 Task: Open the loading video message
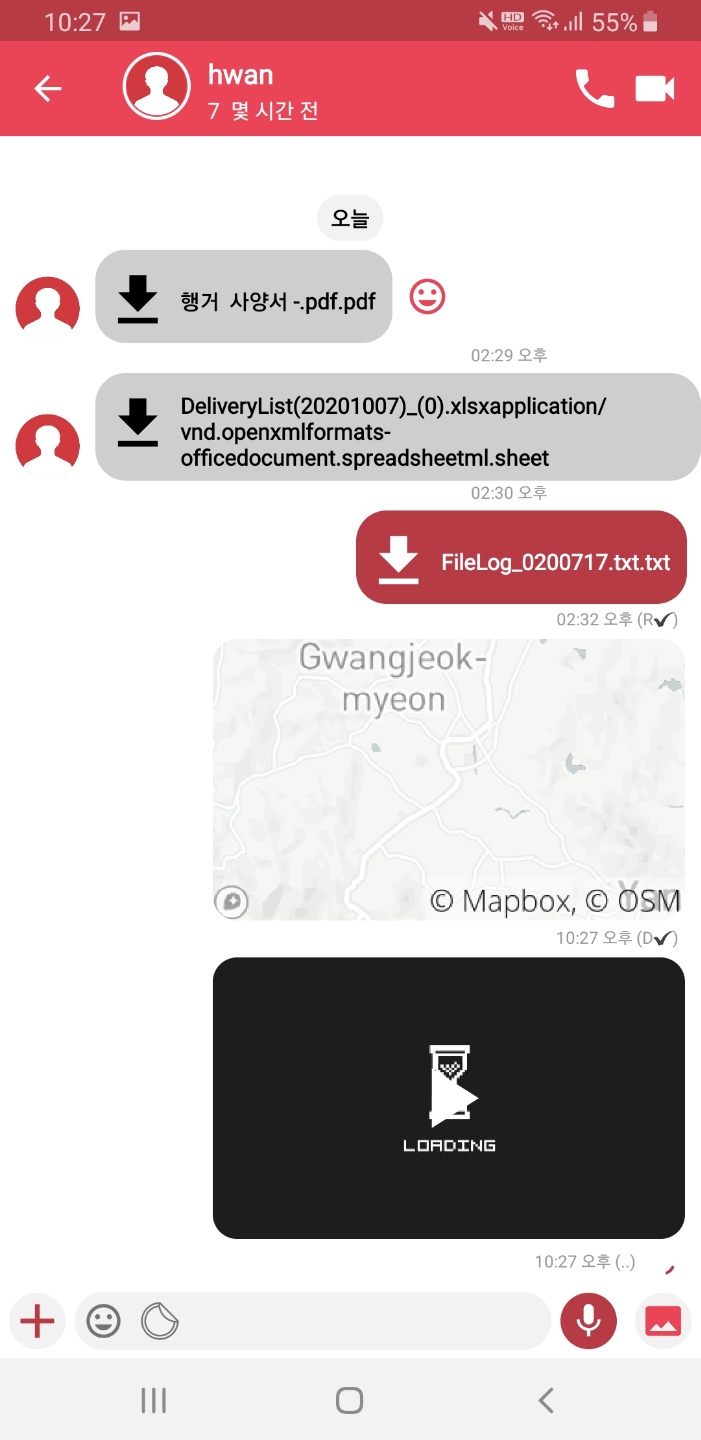[448, 1097]
